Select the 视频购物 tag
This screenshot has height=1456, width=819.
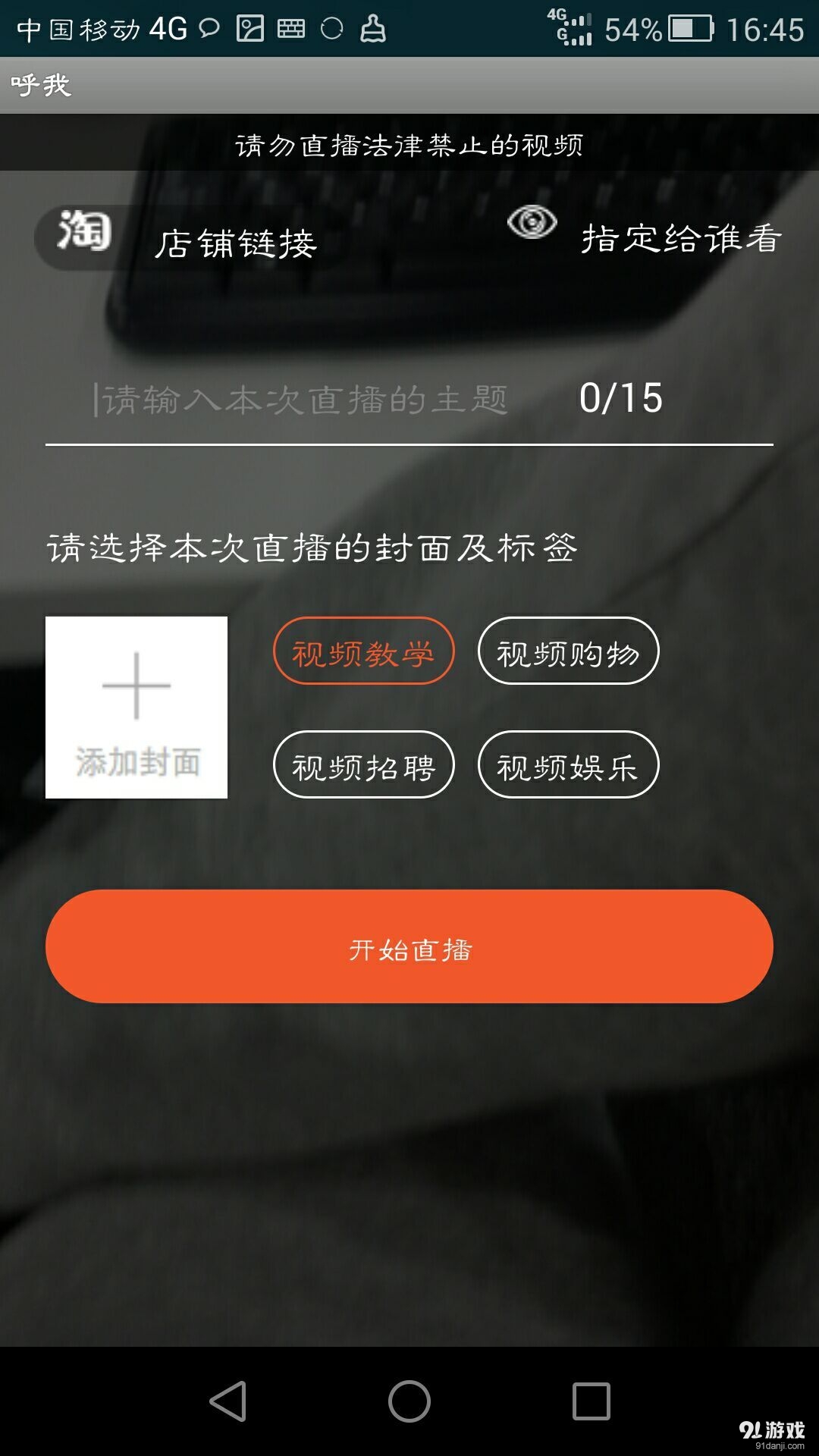[x=568, y=651]
